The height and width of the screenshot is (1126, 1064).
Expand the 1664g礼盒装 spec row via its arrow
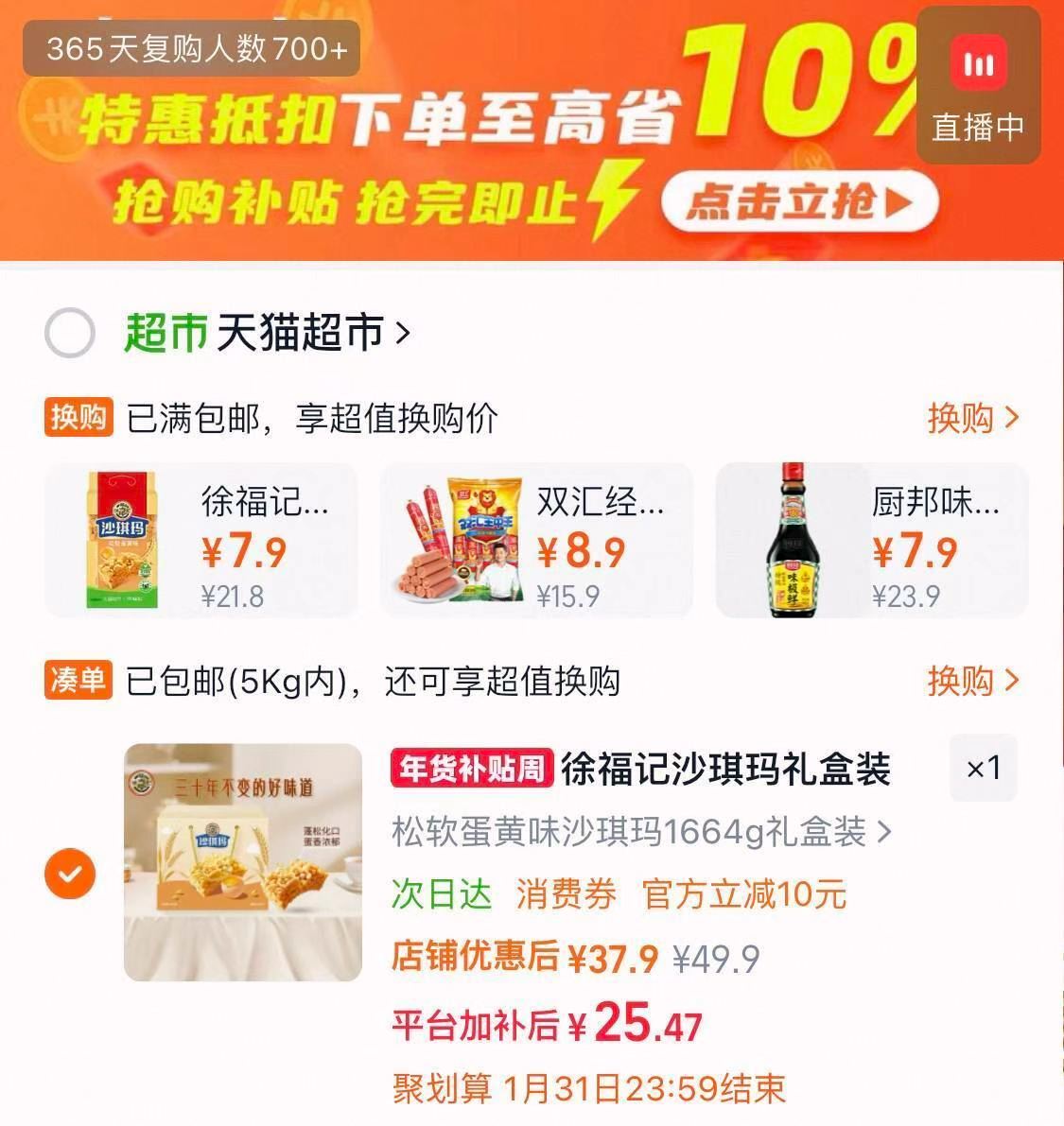coord(887,831)
